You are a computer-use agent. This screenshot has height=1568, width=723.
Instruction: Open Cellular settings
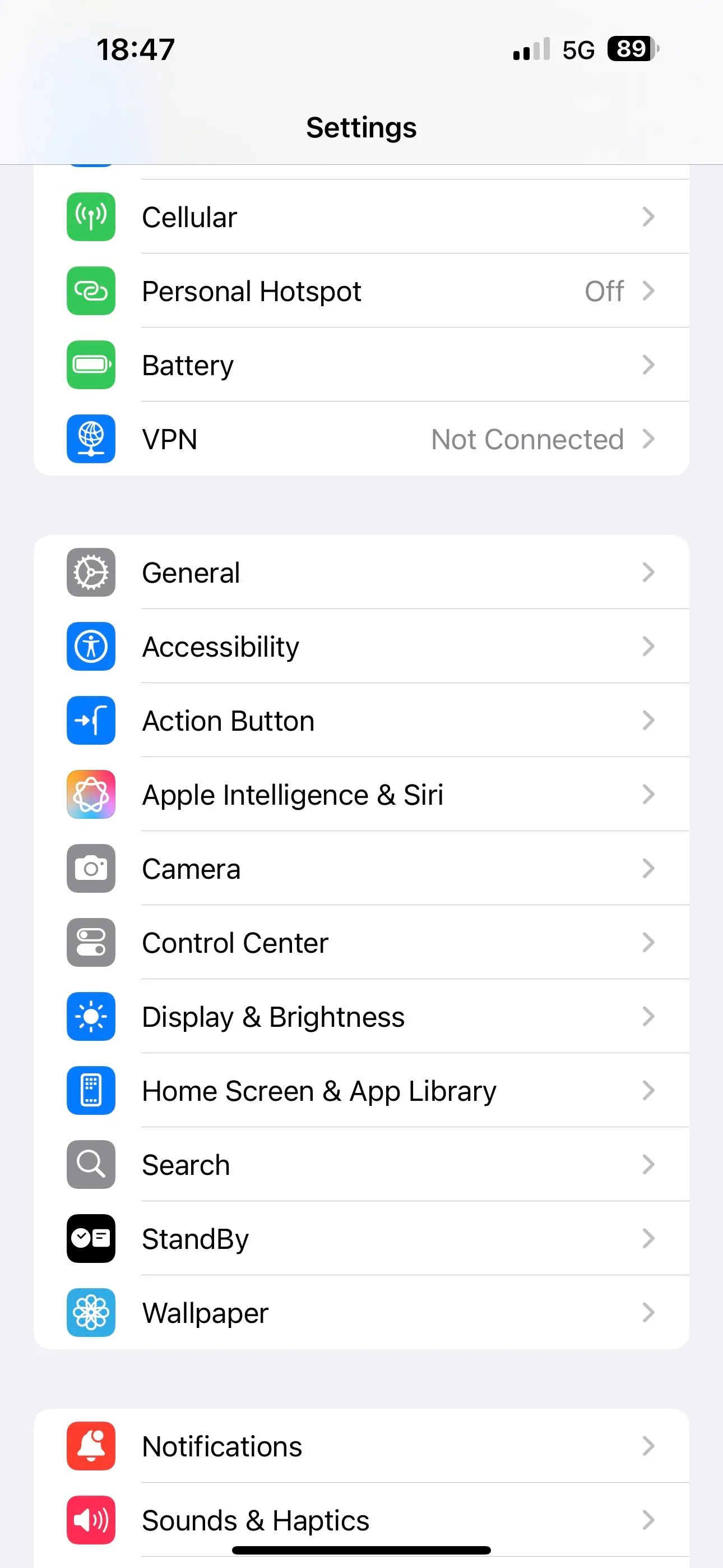pos(360,217)
